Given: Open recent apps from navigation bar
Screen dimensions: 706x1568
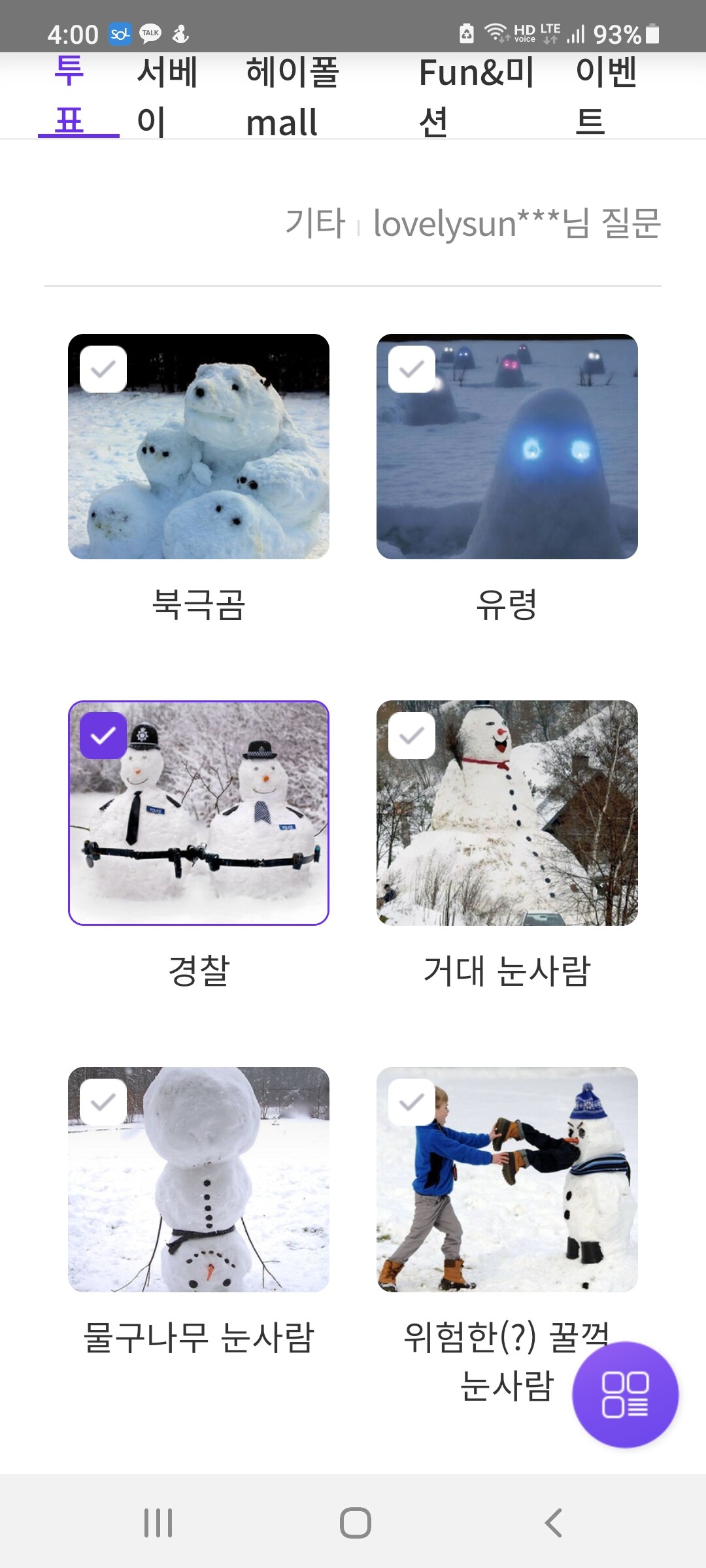Looking at the screenshot, I should pyautogui.click(x=158, y=1523).
